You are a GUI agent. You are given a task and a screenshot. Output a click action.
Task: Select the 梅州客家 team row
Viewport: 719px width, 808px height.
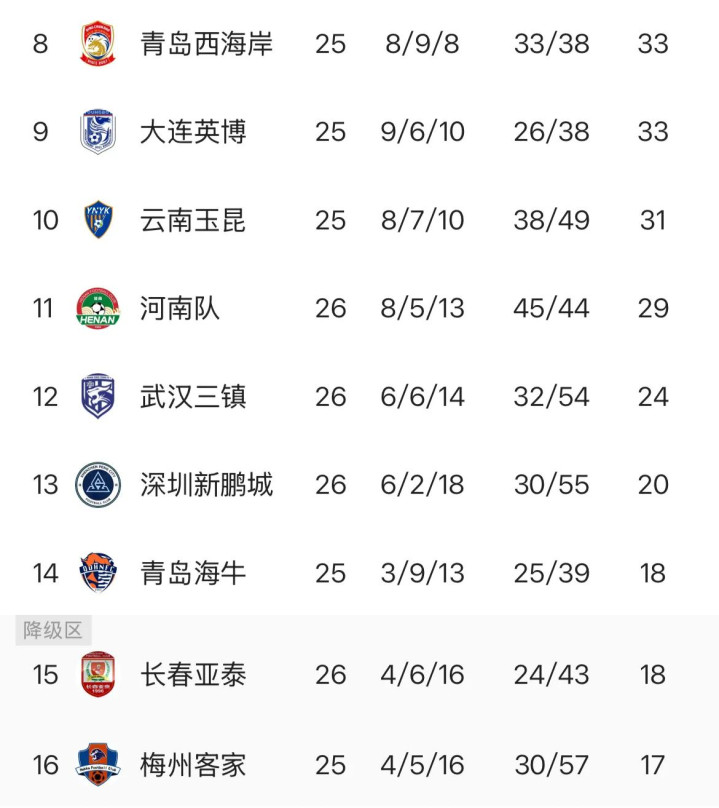tap(193, 766)
